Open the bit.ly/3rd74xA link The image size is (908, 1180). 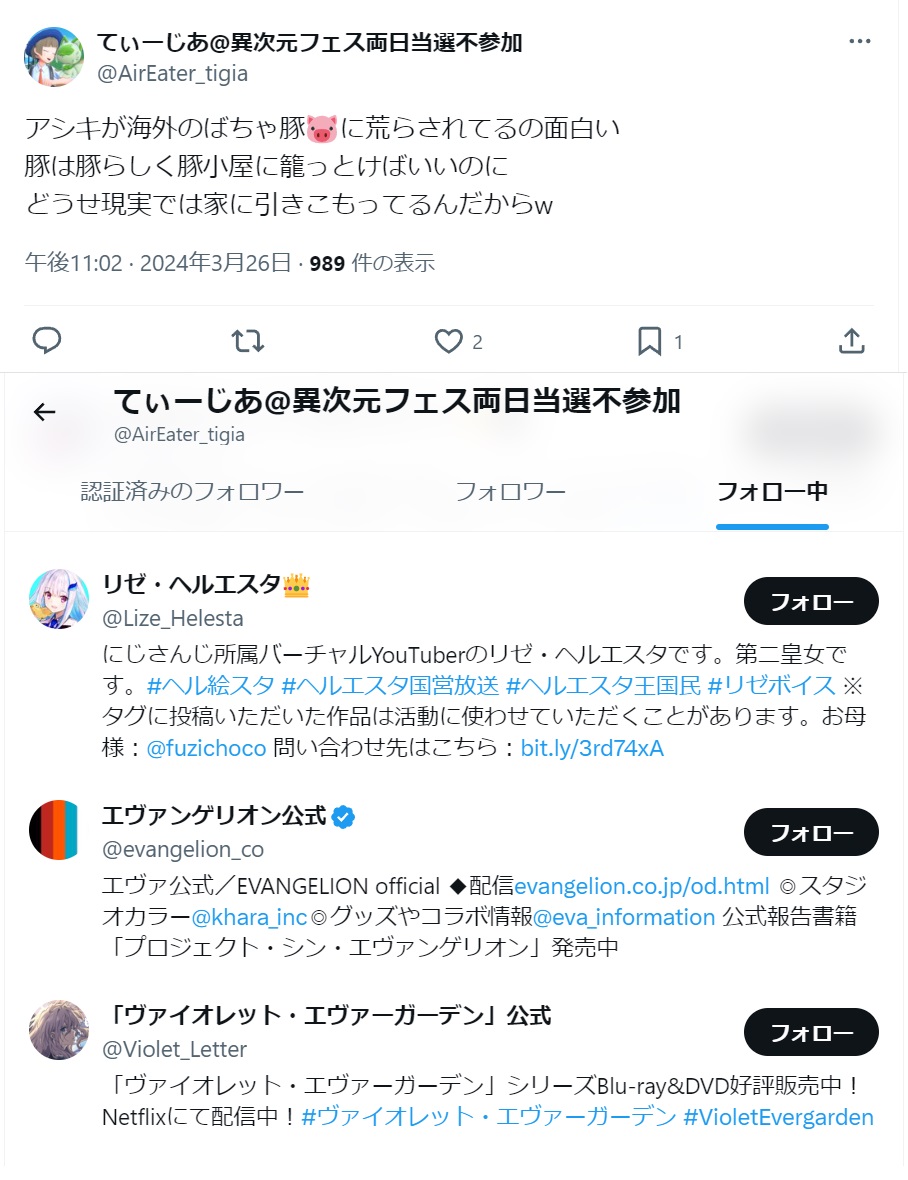pos(592,748)
